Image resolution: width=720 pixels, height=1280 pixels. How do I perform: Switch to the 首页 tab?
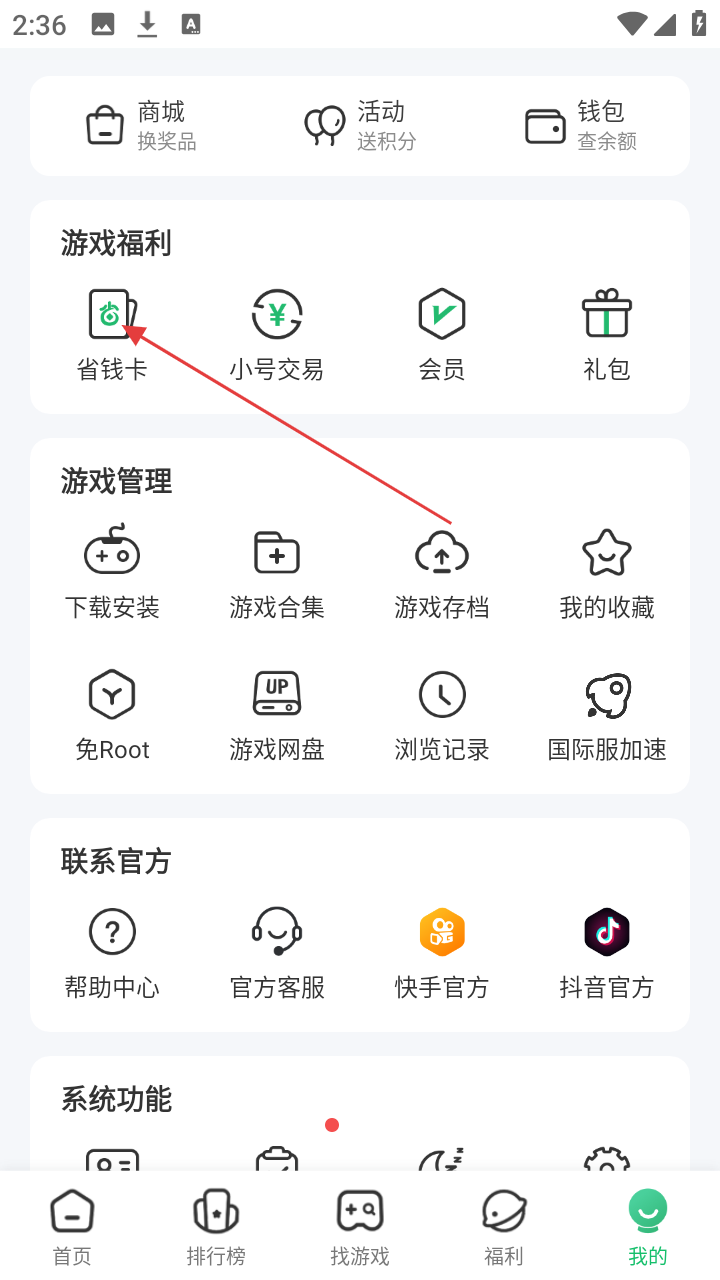tap(72, 1227)
